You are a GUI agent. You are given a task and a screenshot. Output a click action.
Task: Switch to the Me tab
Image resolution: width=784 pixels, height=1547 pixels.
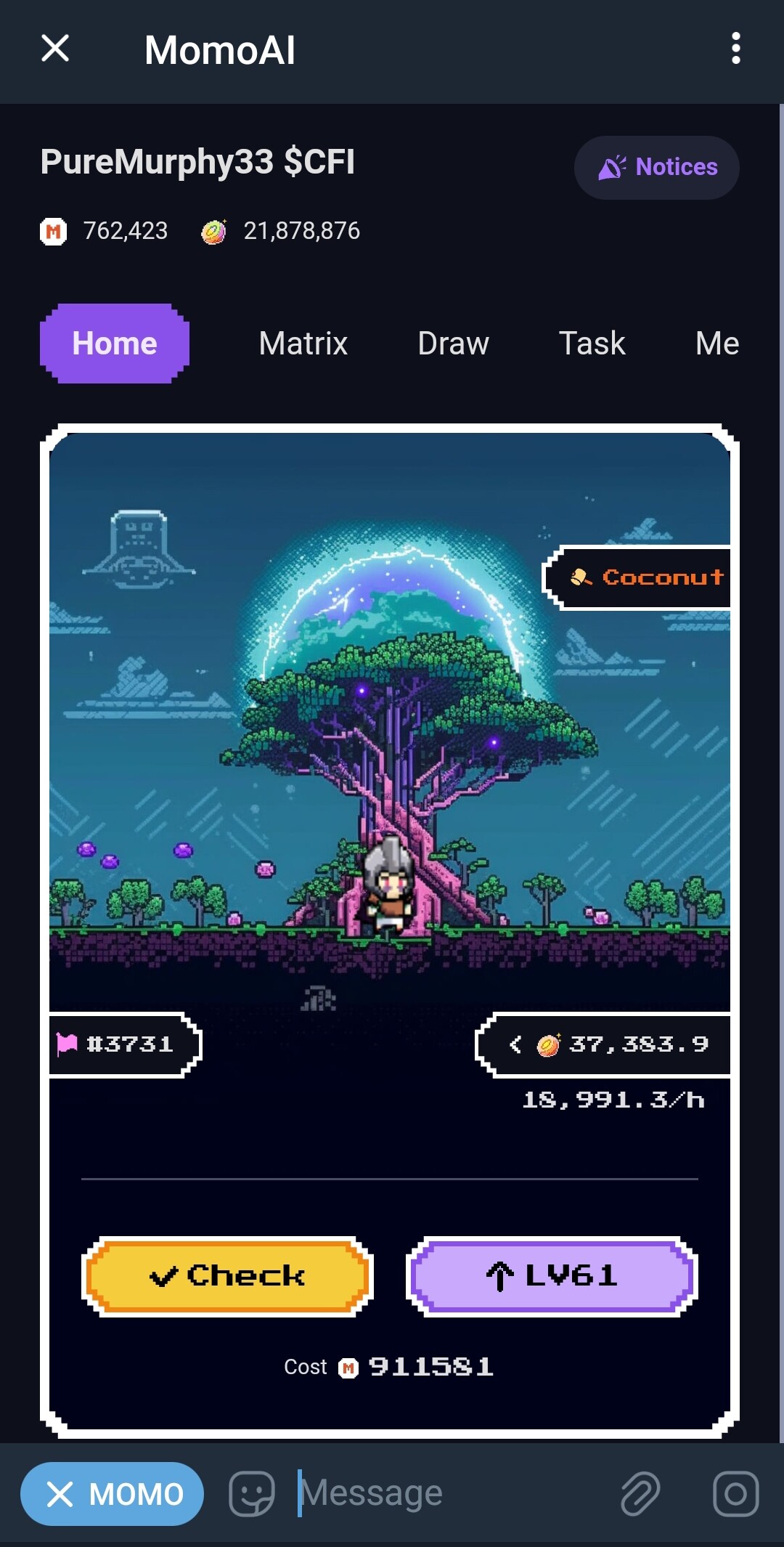[x=717, y=344]
